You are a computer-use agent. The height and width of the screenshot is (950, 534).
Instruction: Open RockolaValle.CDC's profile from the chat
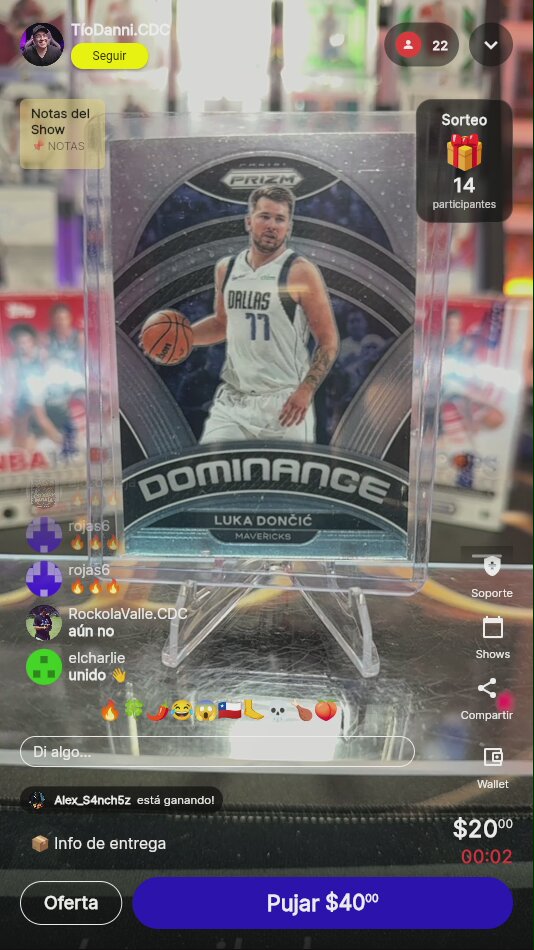(44, 622)
